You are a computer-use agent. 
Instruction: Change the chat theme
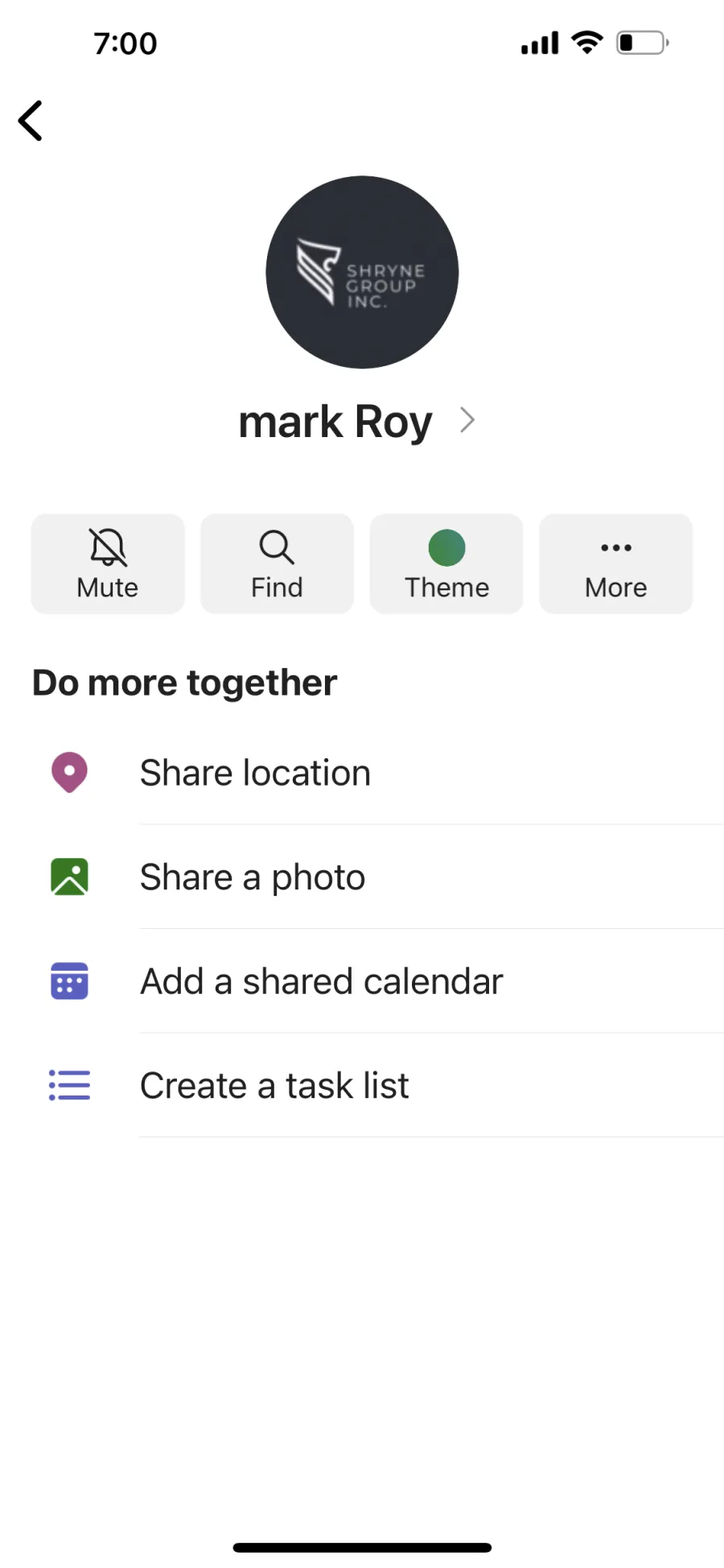pyautogui.click(x=446, y=563)
